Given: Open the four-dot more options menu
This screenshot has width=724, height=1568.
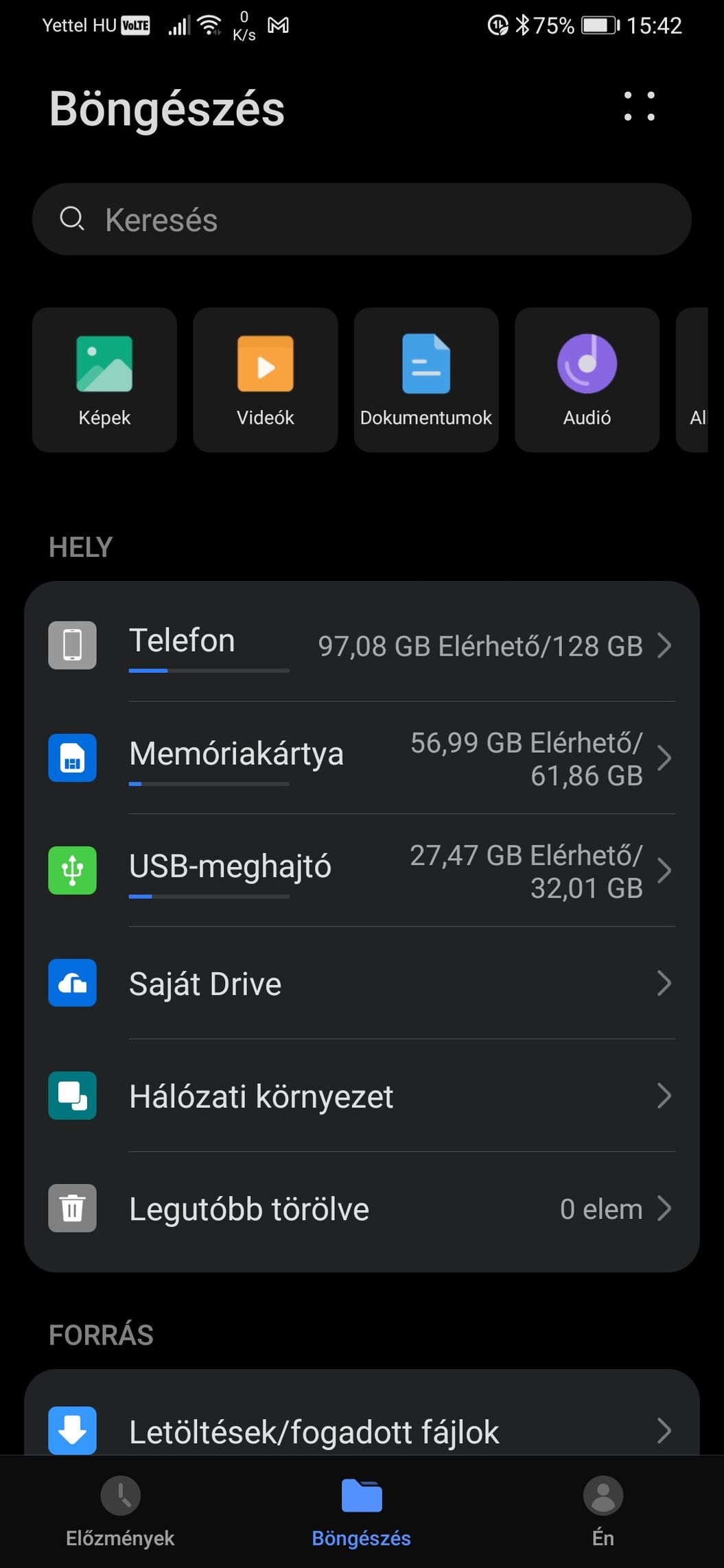Looking at the screenshot, I should point(639,107).
